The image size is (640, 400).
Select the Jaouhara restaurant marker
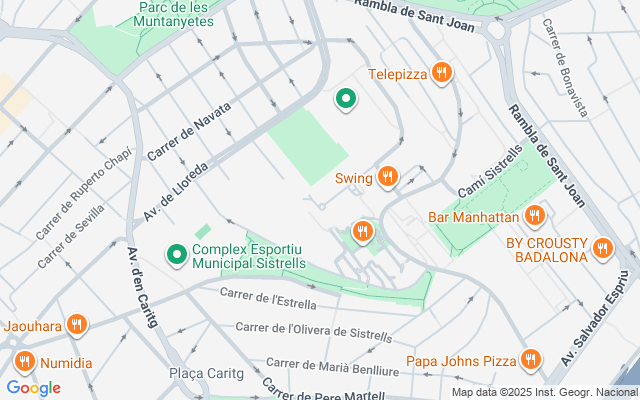[77, 325]
